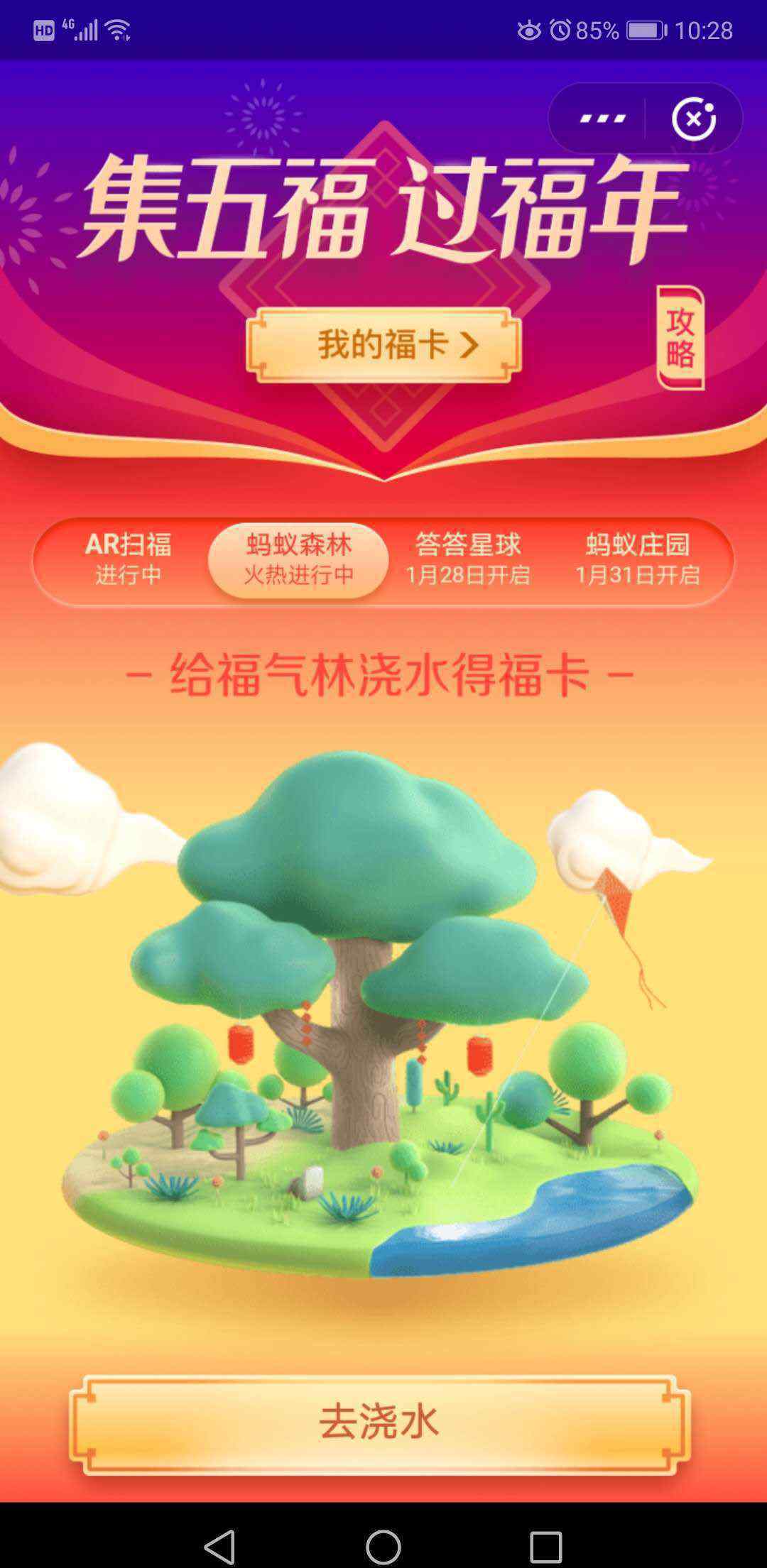Go to the home screen
The height and width of the screenshot is (1568, 767).
point(383,1546)
